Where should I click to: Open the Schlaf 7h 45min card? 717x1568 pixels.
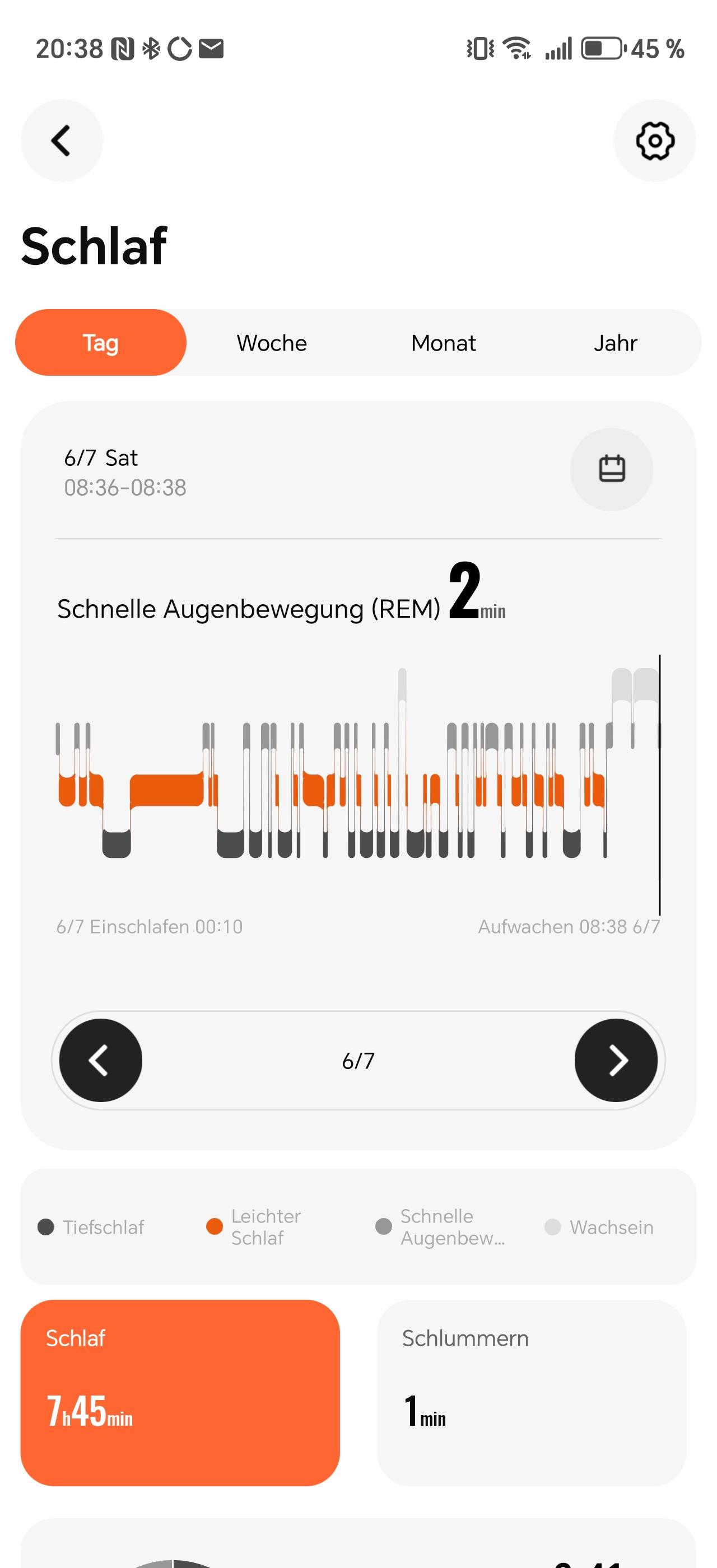180,1393
